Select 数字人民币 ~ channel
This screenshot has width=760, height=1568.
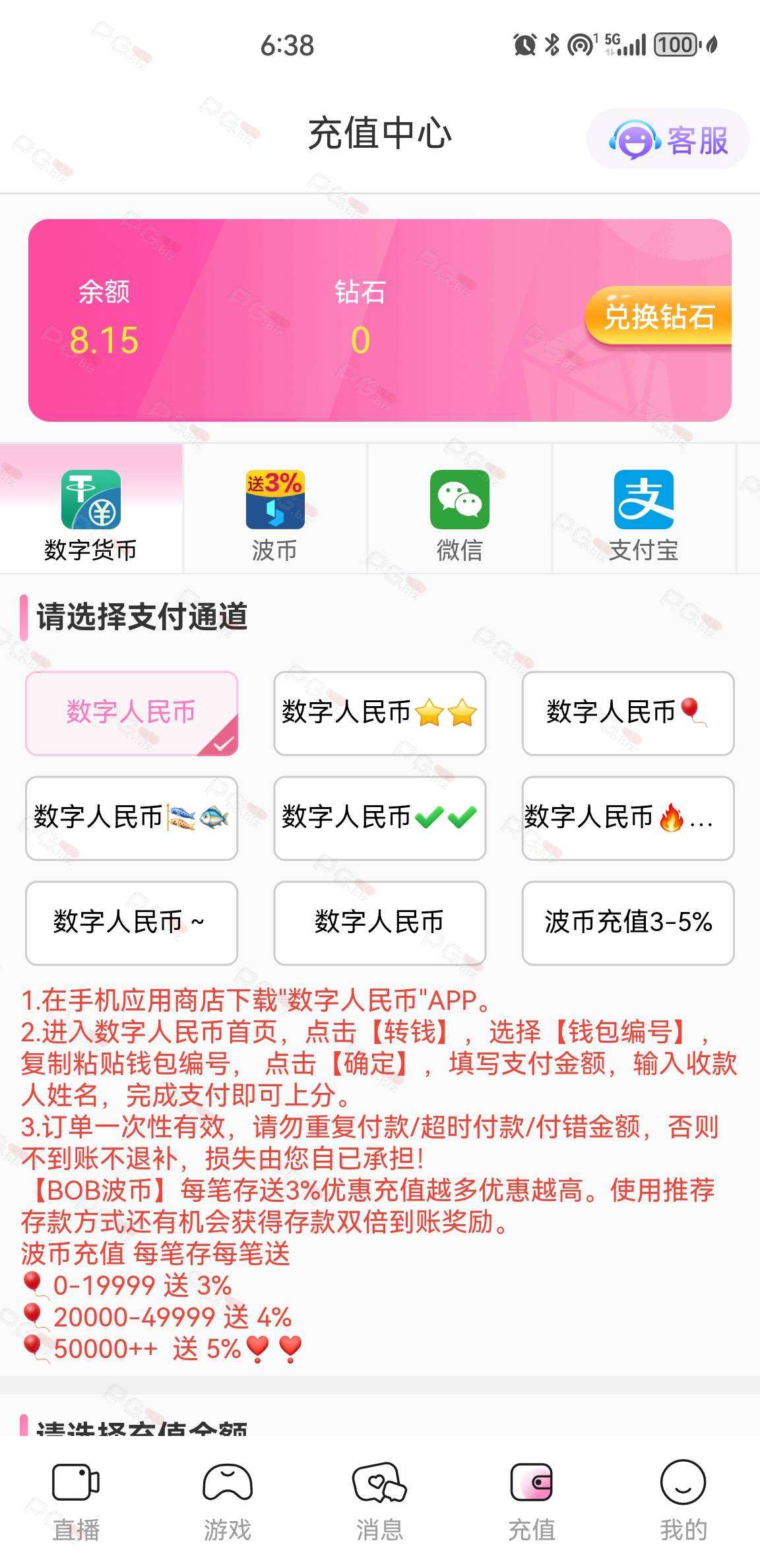131,923
